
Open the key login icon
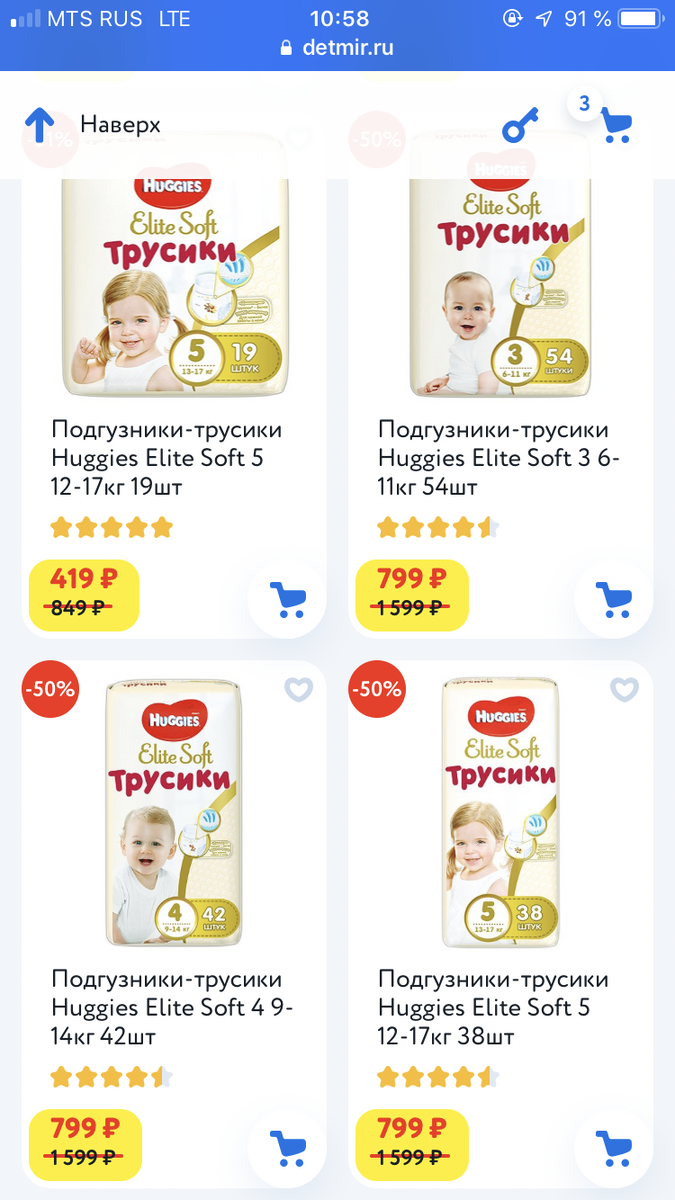coord(519,126)
